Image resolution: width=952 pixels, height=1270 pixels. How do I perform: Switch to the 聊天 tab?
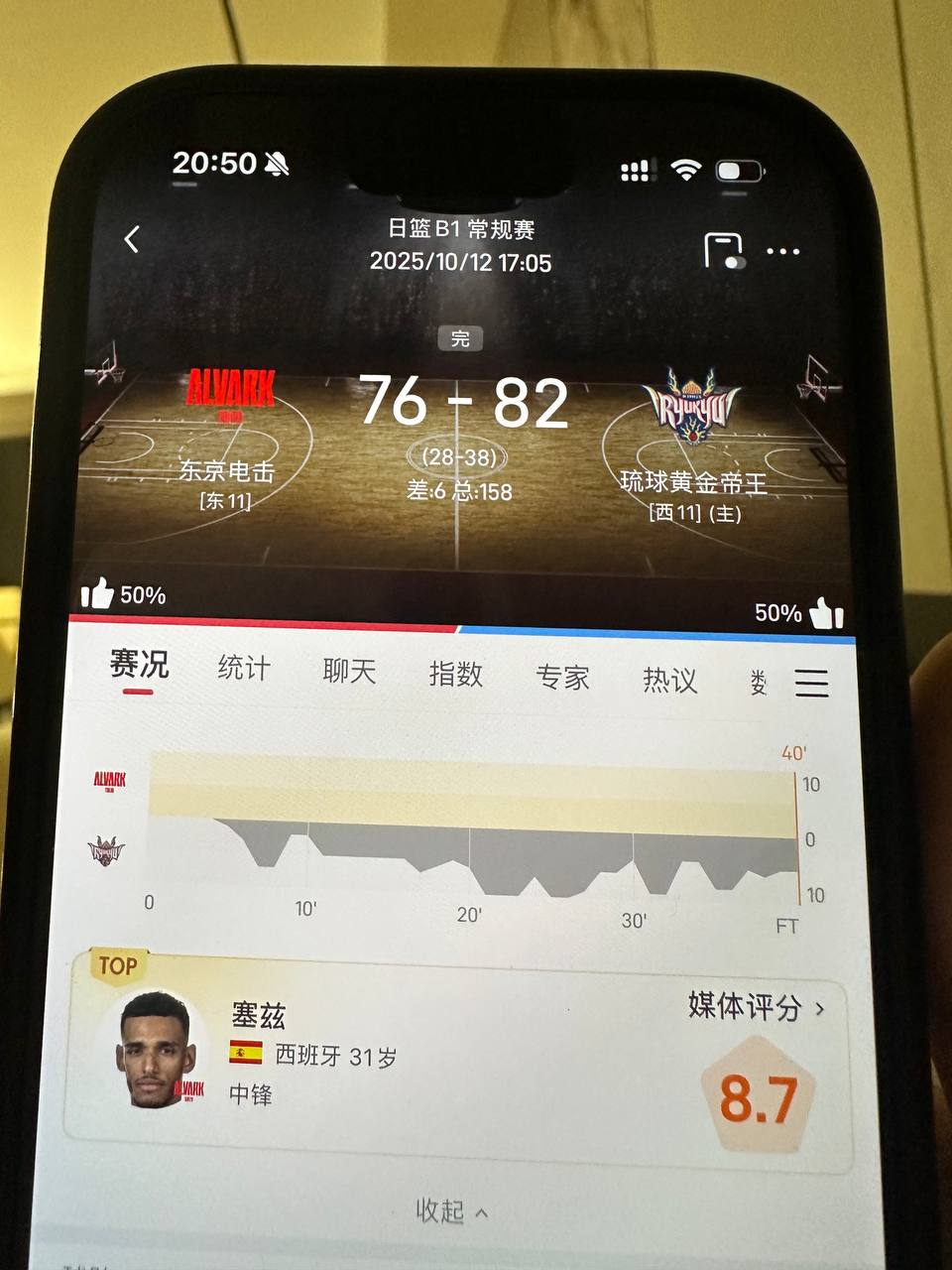349,672
